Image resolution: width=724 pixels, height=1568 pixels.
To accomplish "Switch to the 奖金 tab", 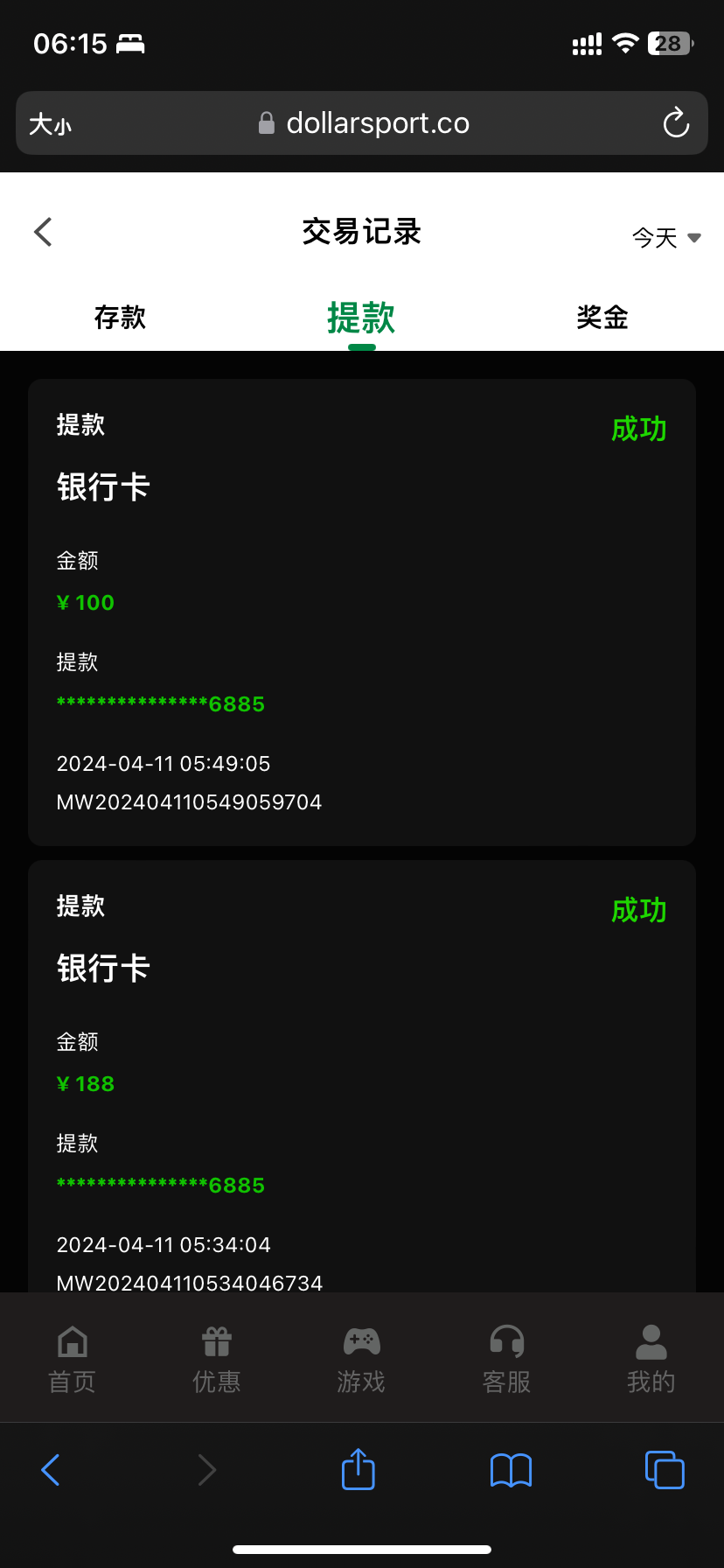I will tap(602, 318).
